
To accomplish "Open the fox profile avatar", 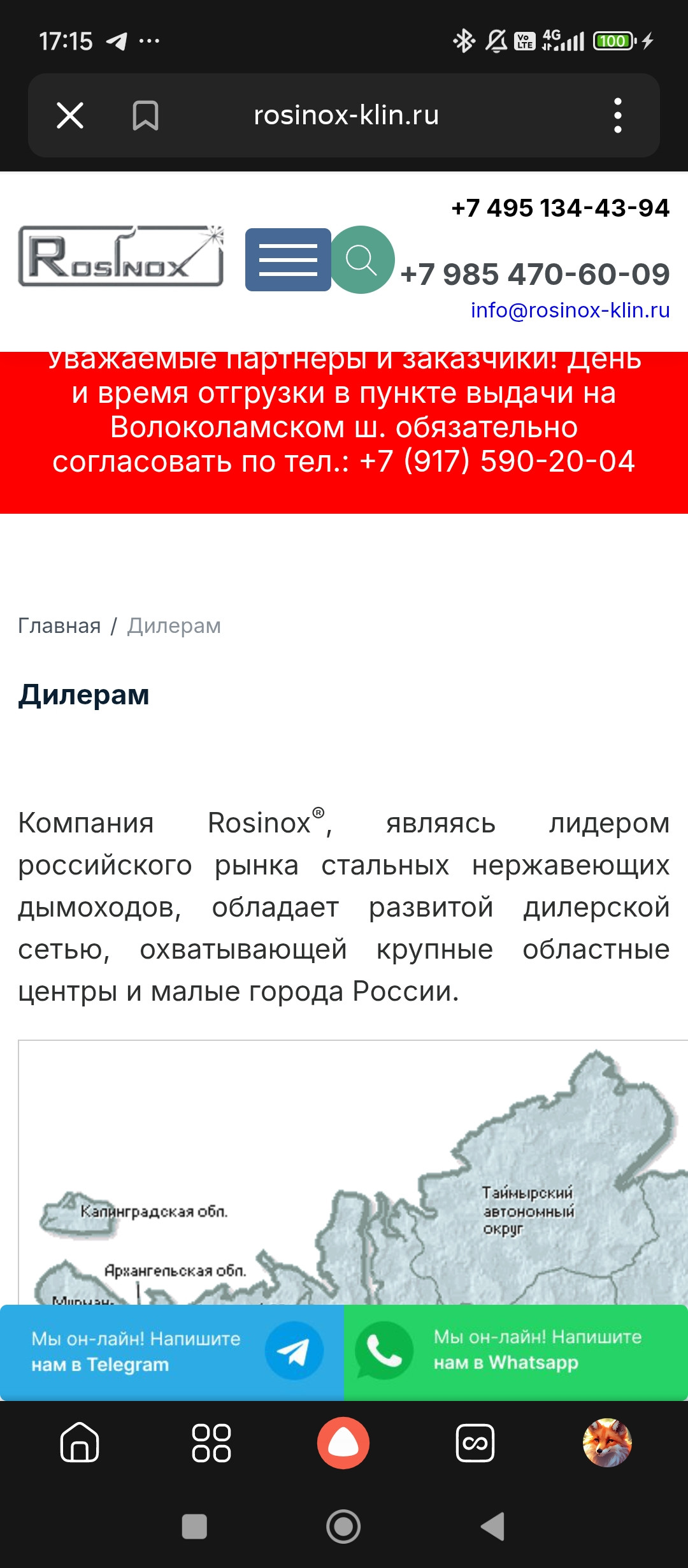I will (x=607, y=1442).
